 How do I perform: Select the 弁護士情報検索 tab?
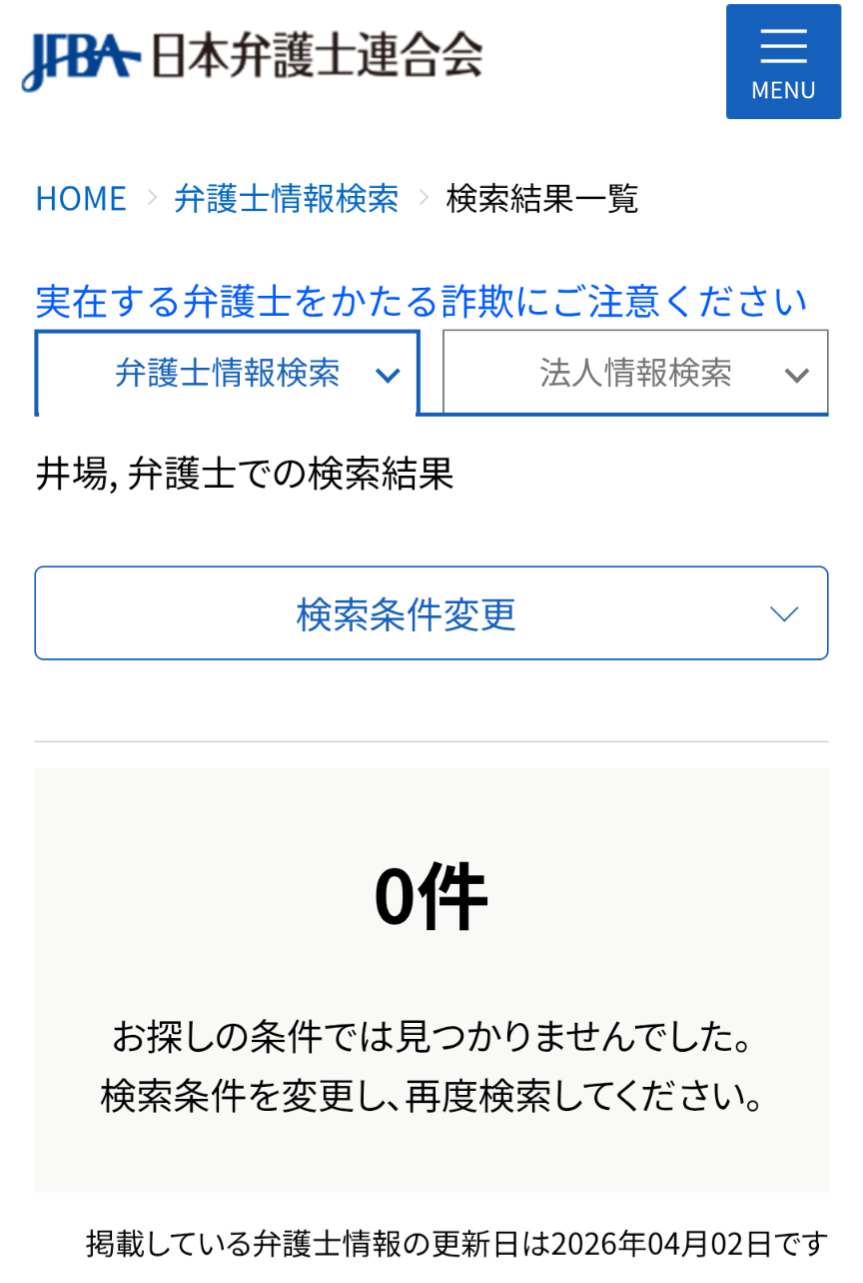[227, 374]
